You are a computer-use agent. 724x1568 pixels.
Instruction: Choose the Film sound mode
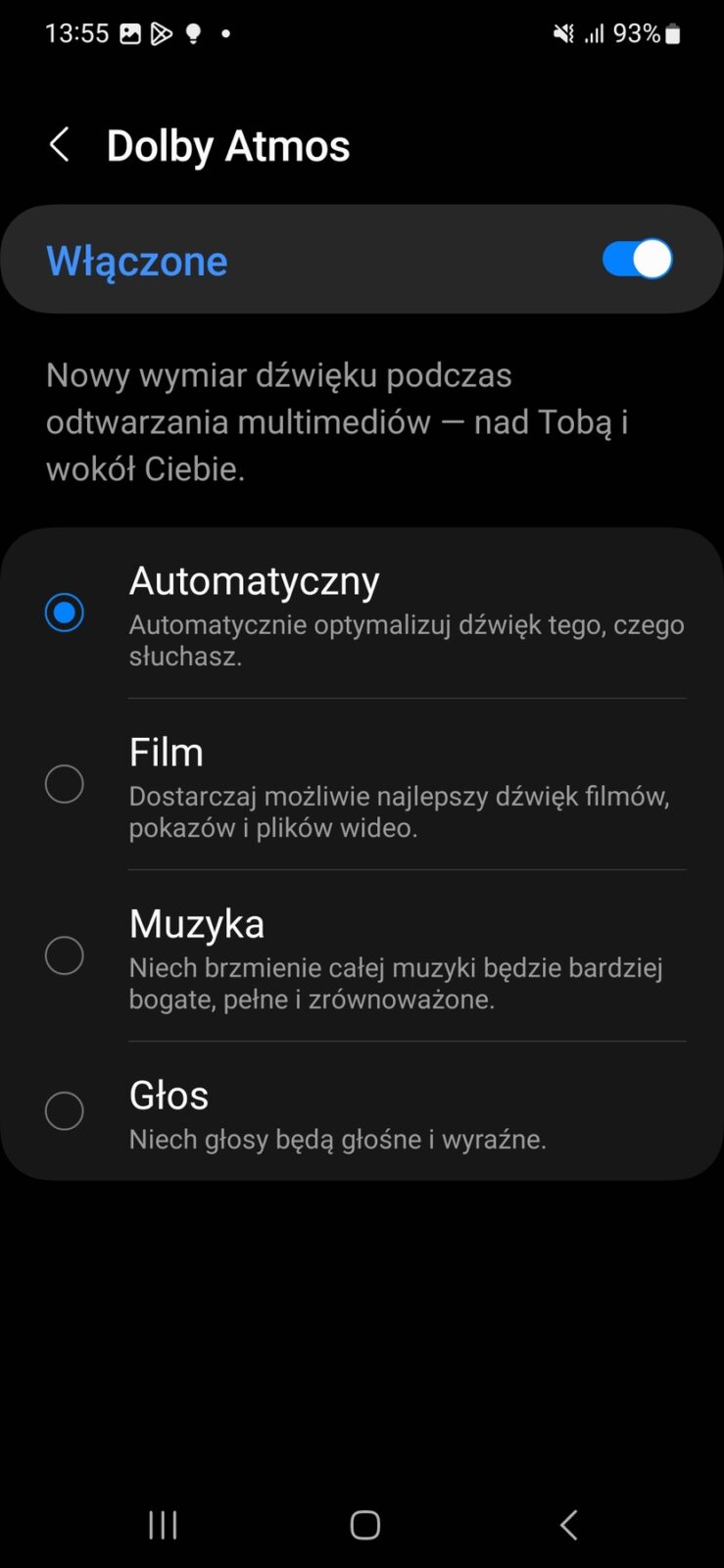click(x=65, y=784)
